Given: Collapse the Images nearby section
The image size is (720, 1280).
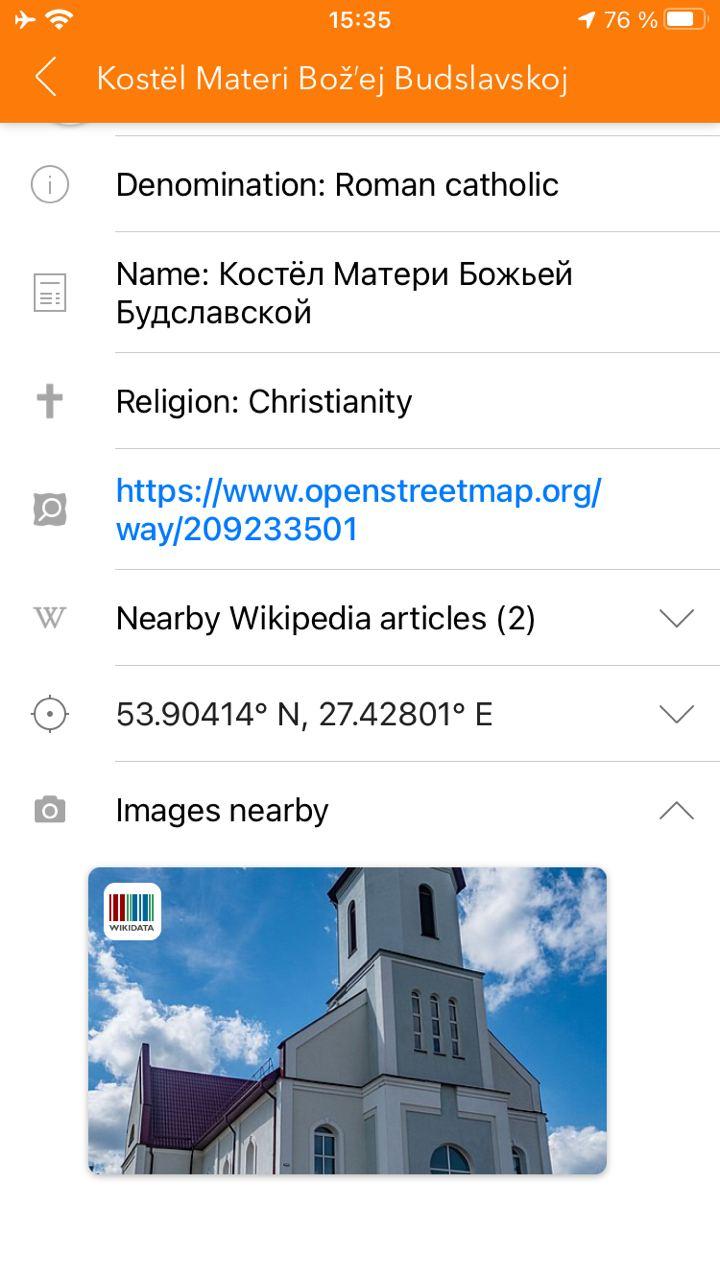Looking at the screenshot, I should pos(676,810).
